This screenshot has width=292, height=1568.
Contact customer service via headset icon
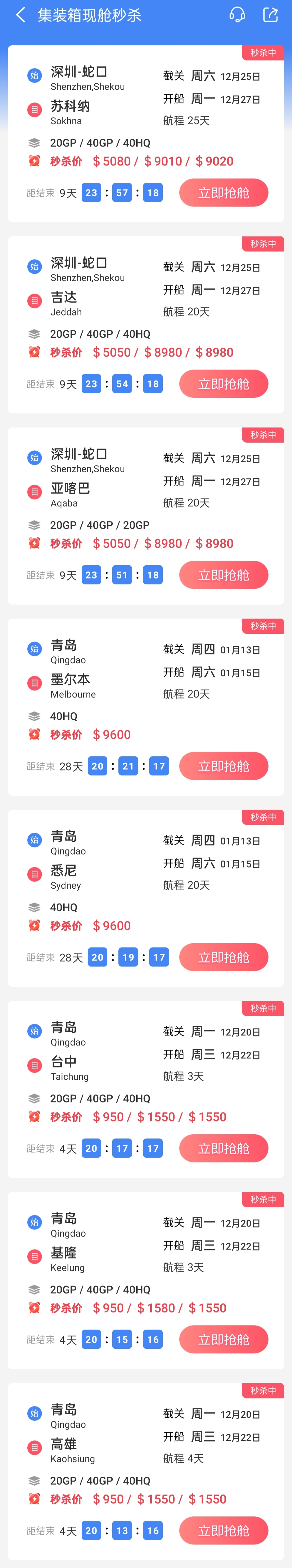(x=237, y=15)
